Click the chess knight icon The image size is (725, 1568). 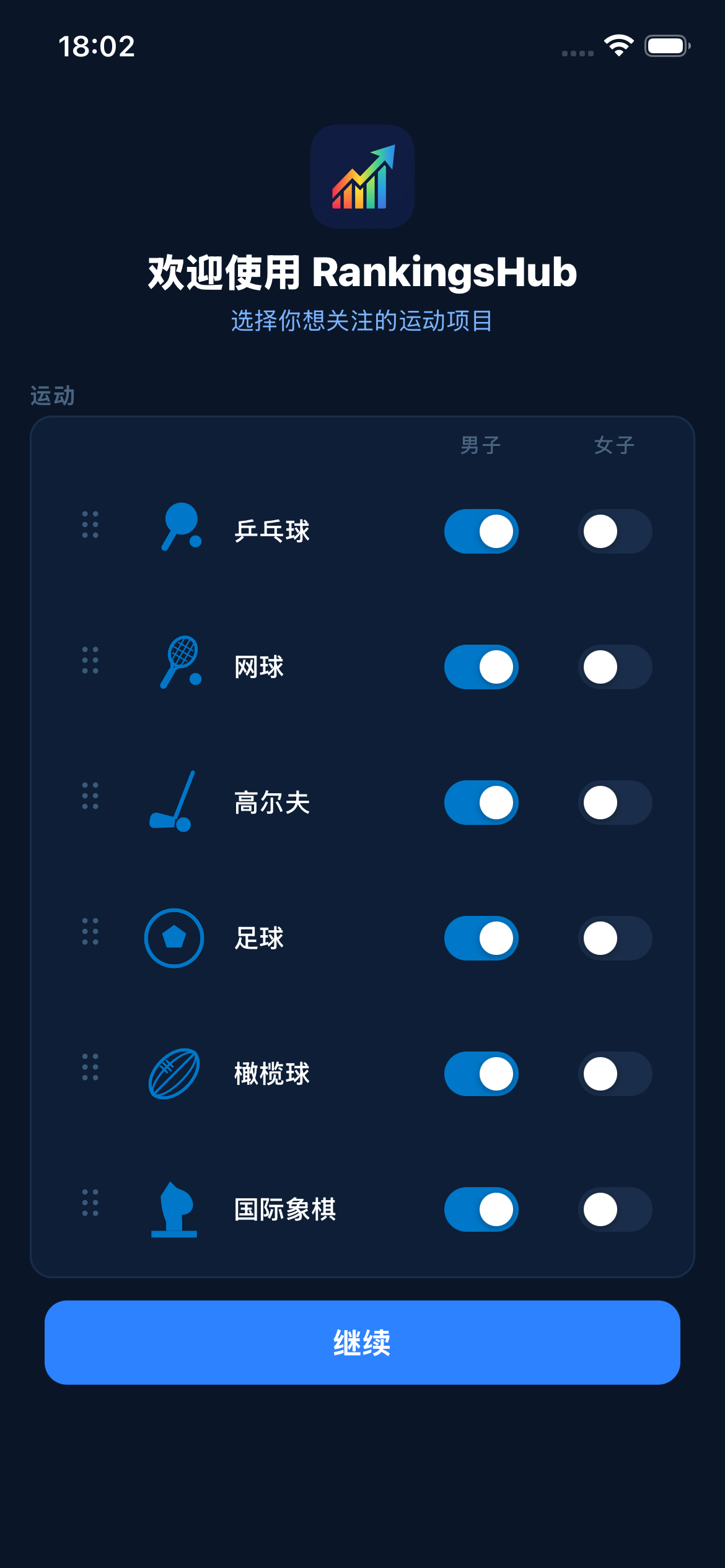174,1209
